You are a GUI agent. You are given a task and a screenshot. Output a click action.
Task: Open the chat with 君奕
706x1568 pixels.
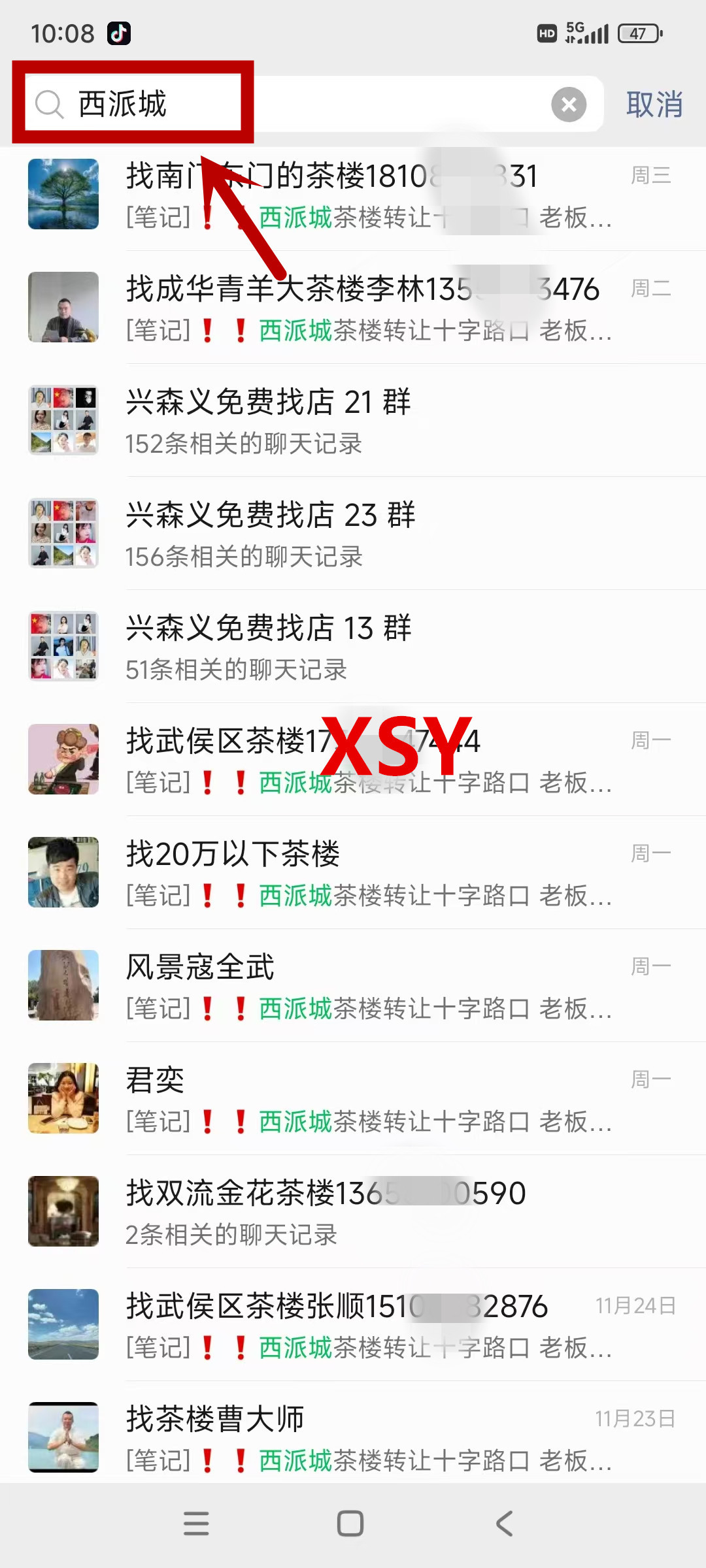point(366,1100)
